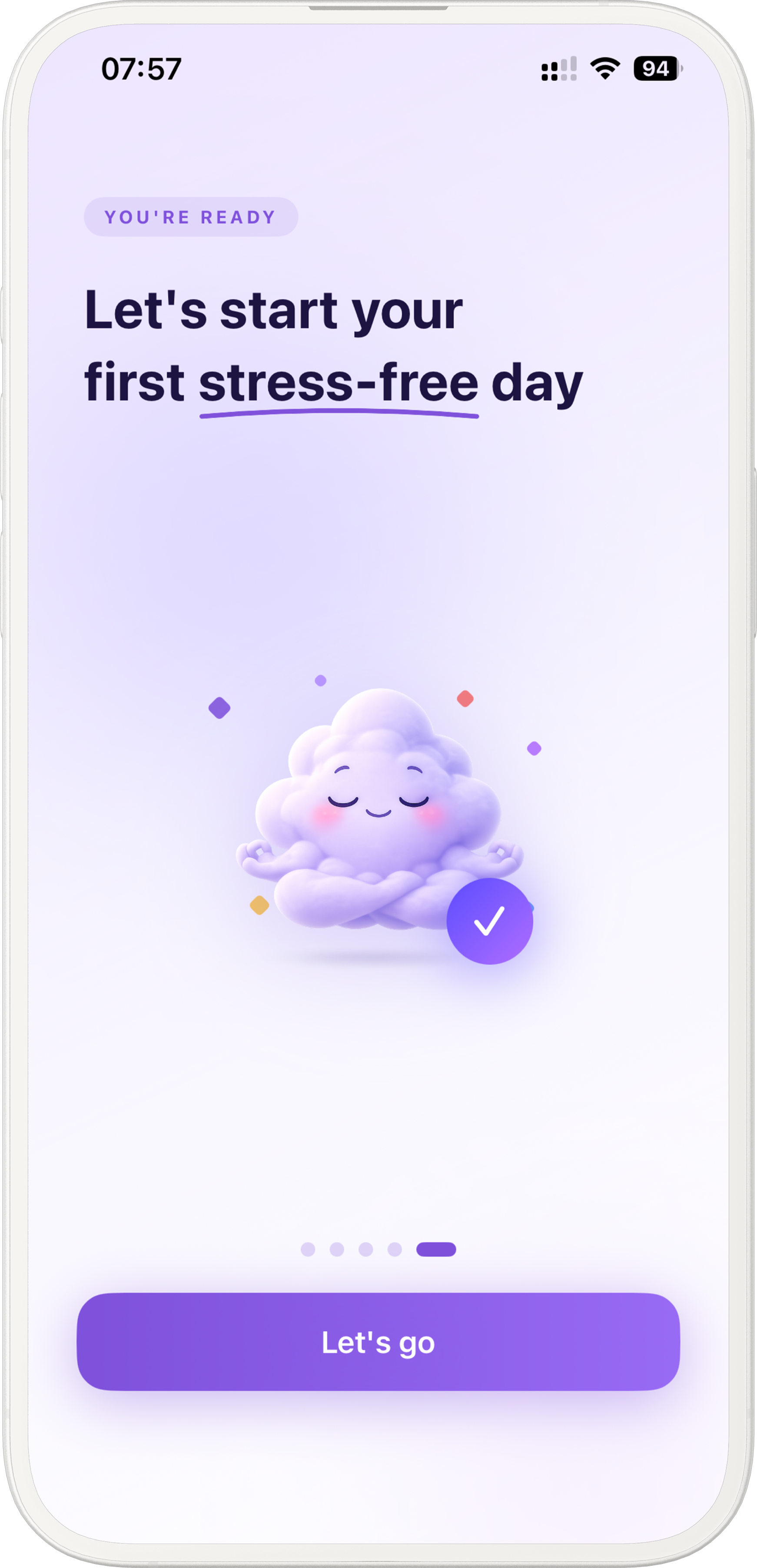
Task: Tap the battery indicator showing 94
Action: pyautogui.click(x=656, y=68)
